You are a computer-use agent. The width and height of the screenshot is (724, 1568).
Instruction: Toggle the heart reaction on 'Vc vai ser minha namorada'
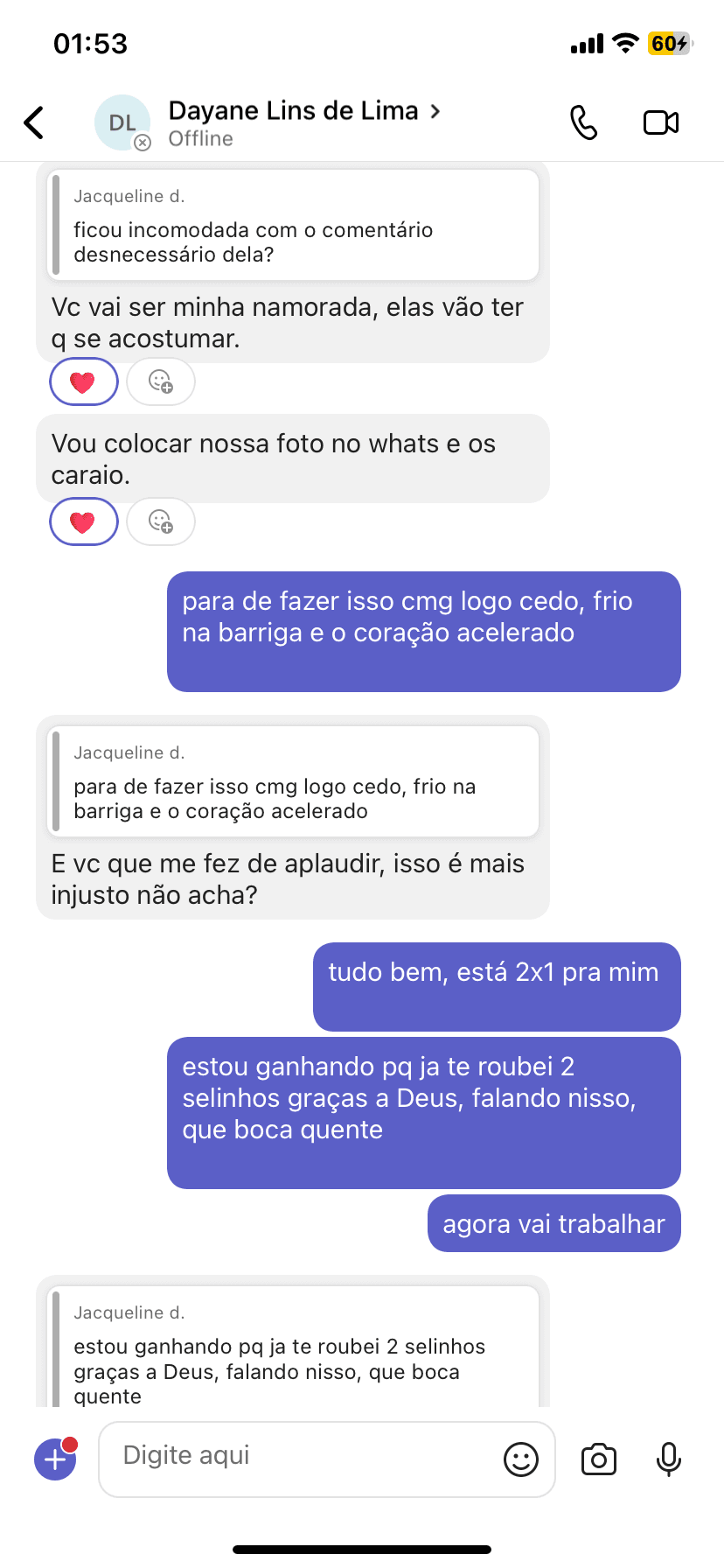click(83, 381)
